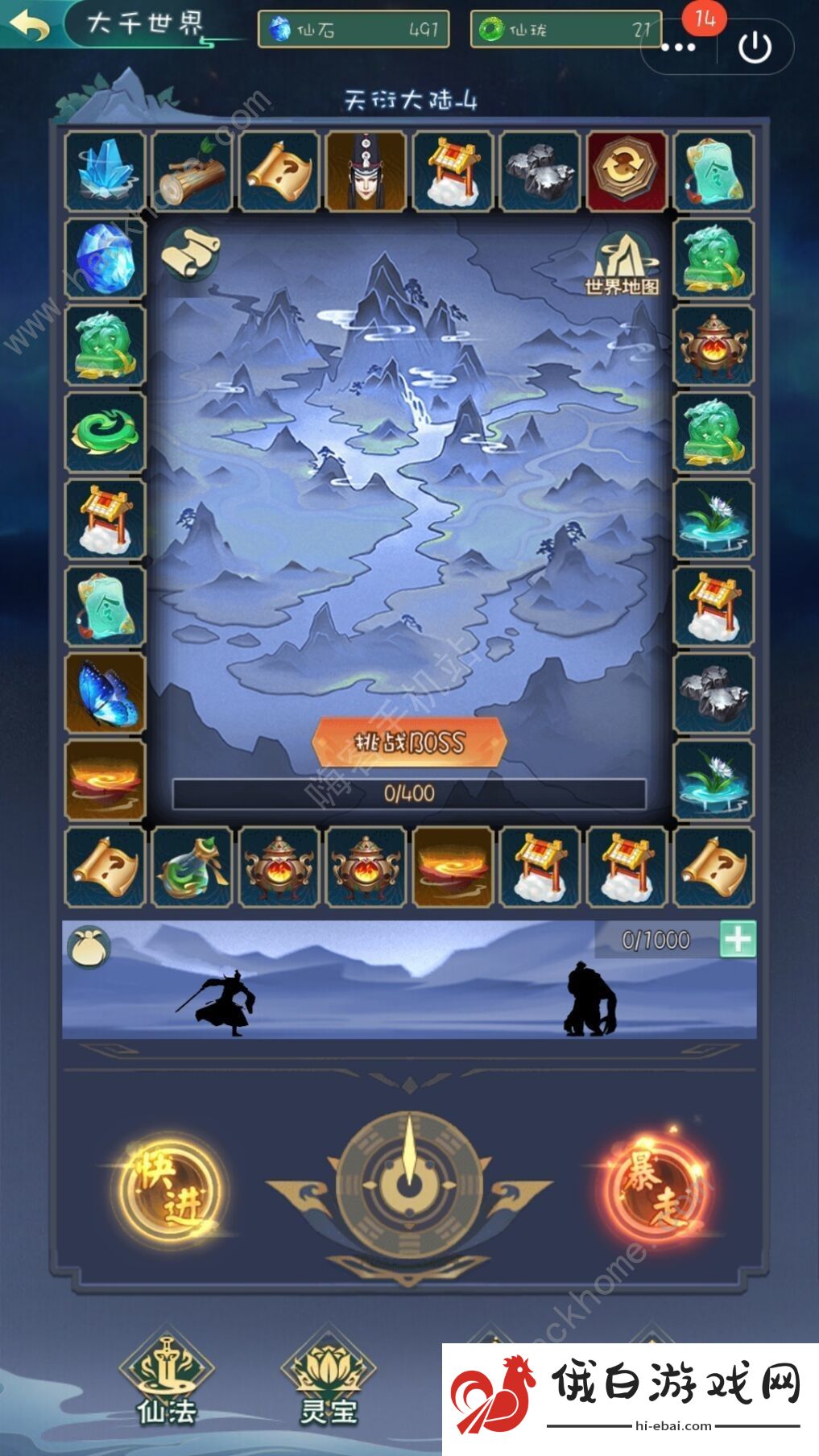The height and width of the screenshot is (1456, 819).
Task: Tap the wooden log tile
Action: (x=192, y=172)
